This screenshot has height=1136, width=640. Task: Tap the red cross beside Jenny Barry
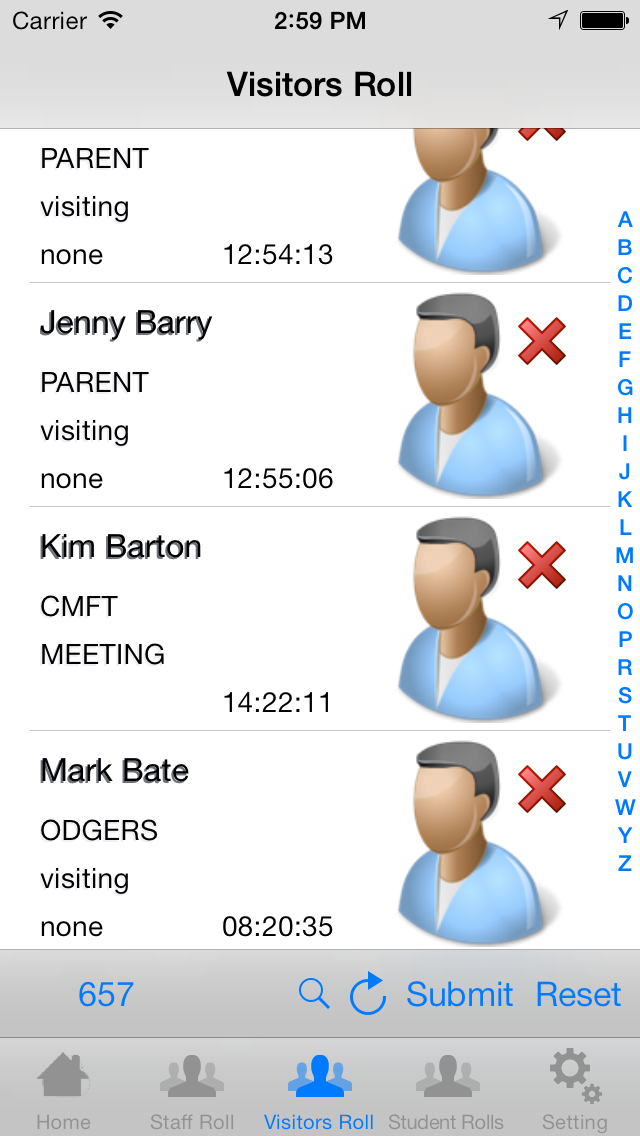(542, 341)
